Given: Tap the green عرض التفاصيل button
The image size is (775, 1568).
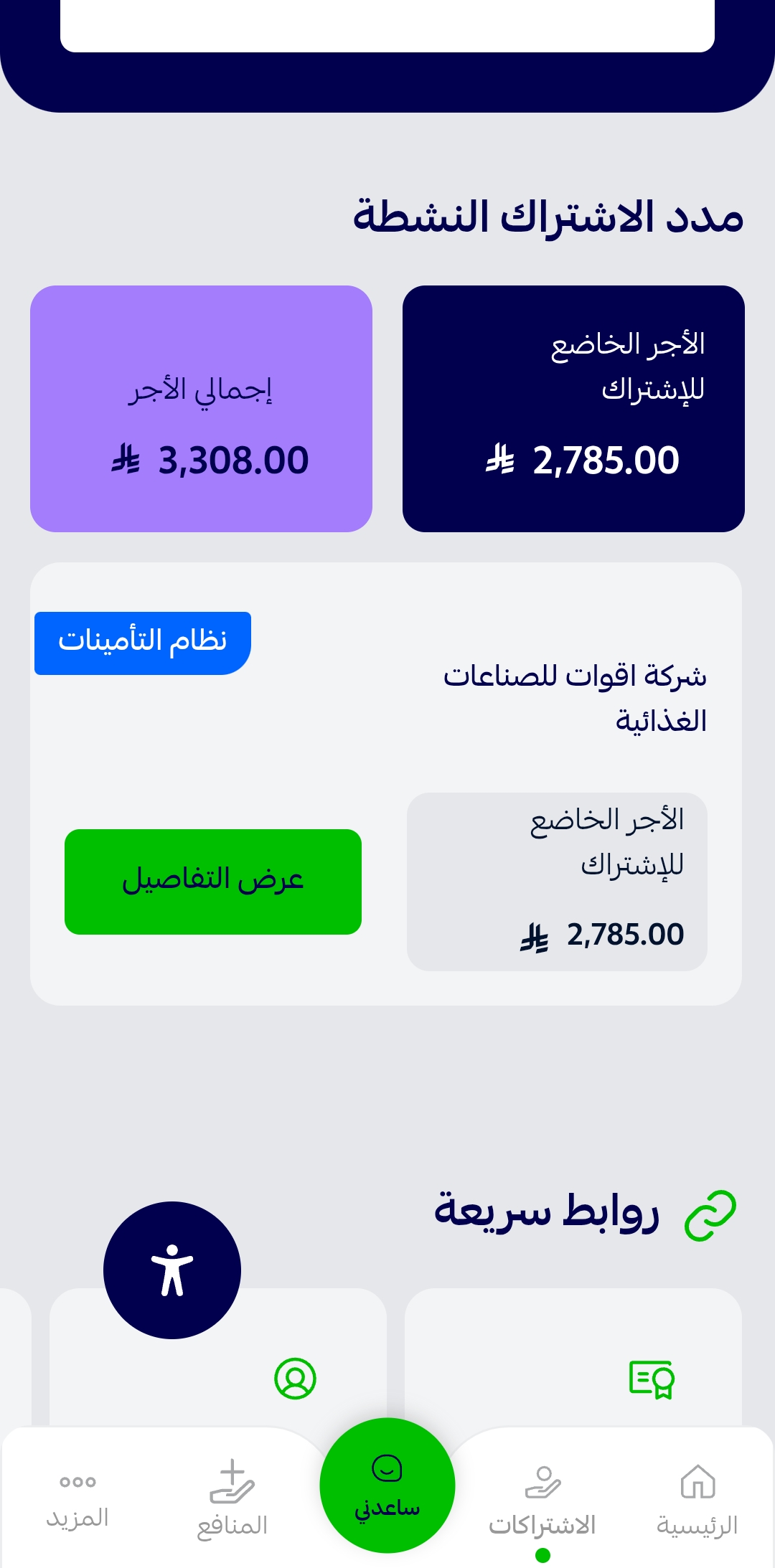Looking at the screenshot, I should pos(213,882).
